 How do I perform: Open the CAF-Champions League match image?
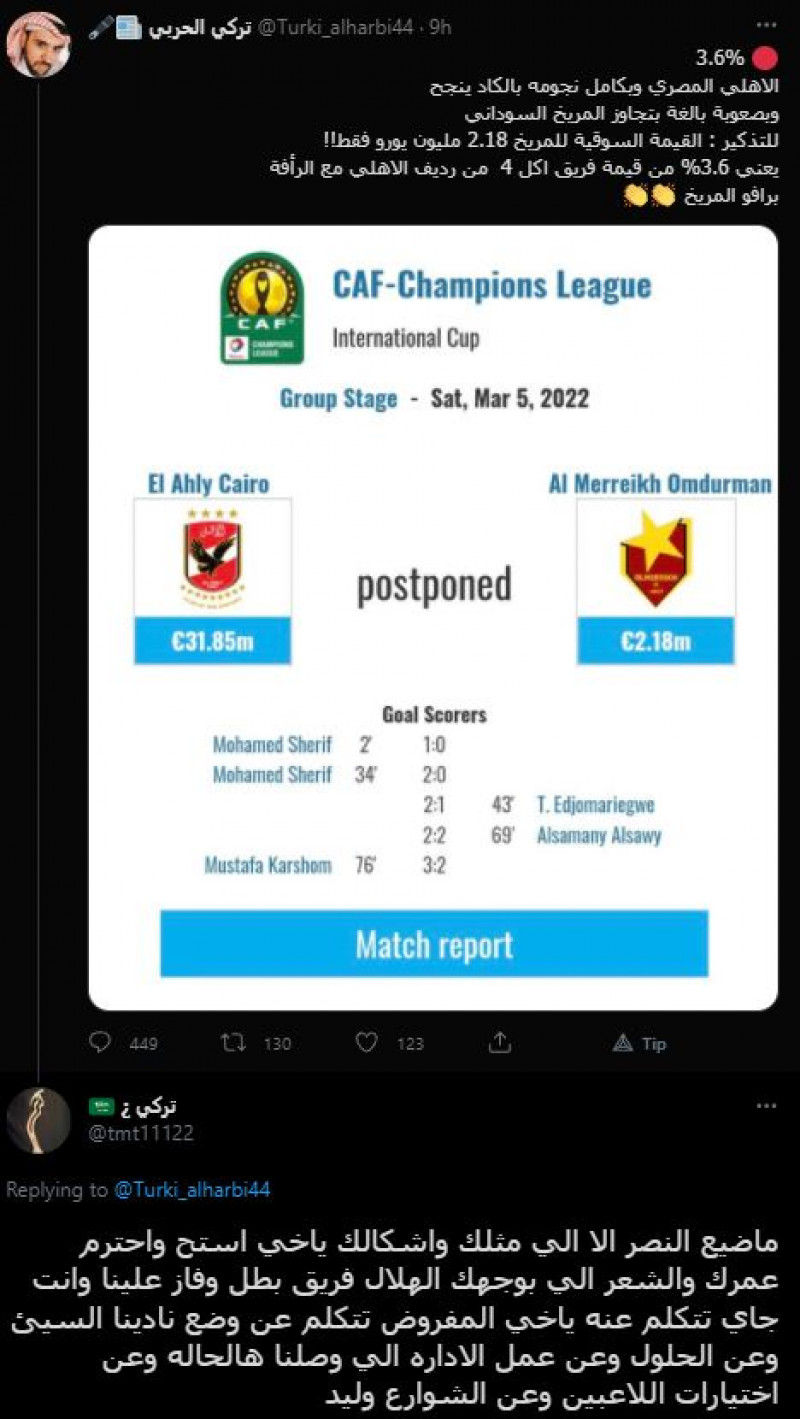pos(433,617)
